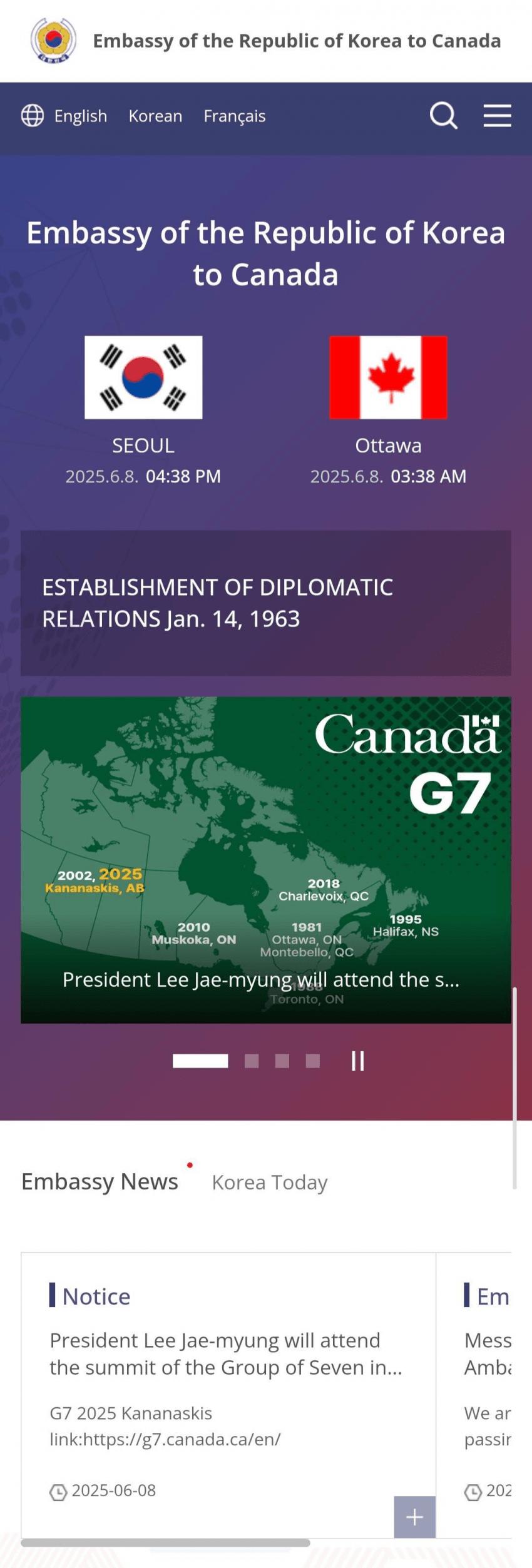Pause the banner slideshow
This screenshot has height=1568, width=532.
pyautogui.click(x=357, y=1061)
